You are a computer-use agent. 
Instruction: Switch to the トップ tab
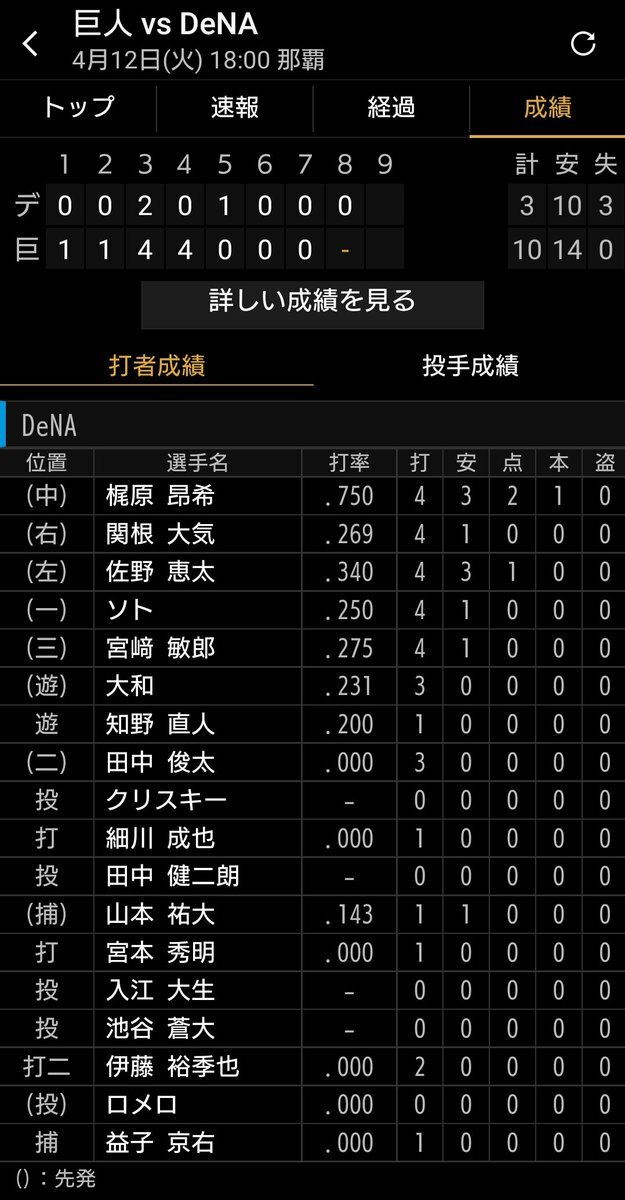(x=78, y=108)
